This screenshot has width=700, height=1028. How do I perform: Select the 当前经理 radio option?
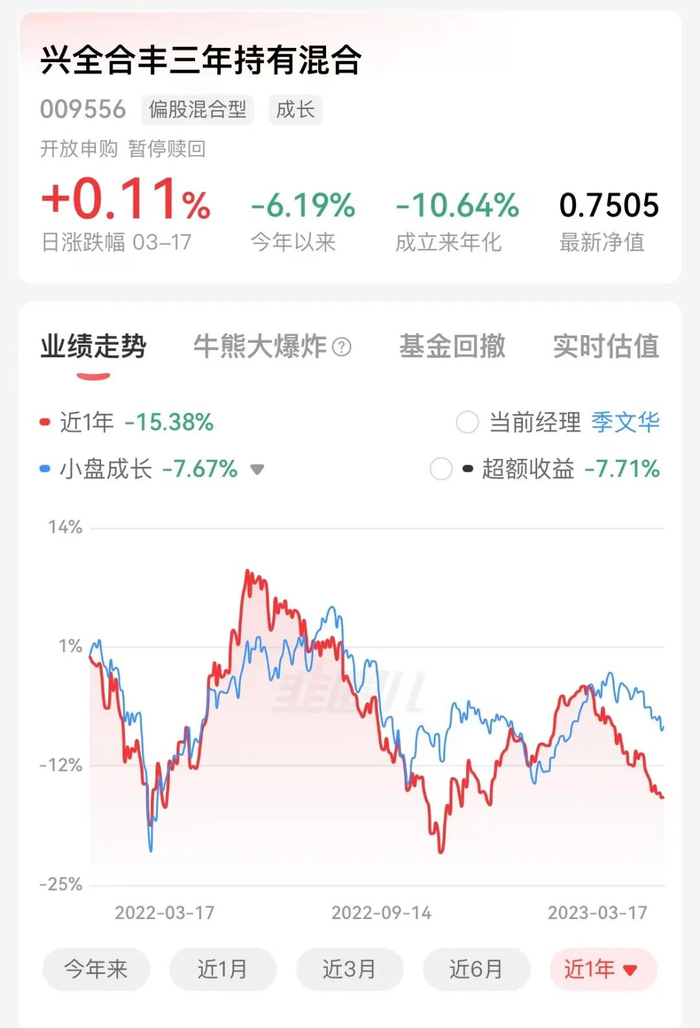467,422
